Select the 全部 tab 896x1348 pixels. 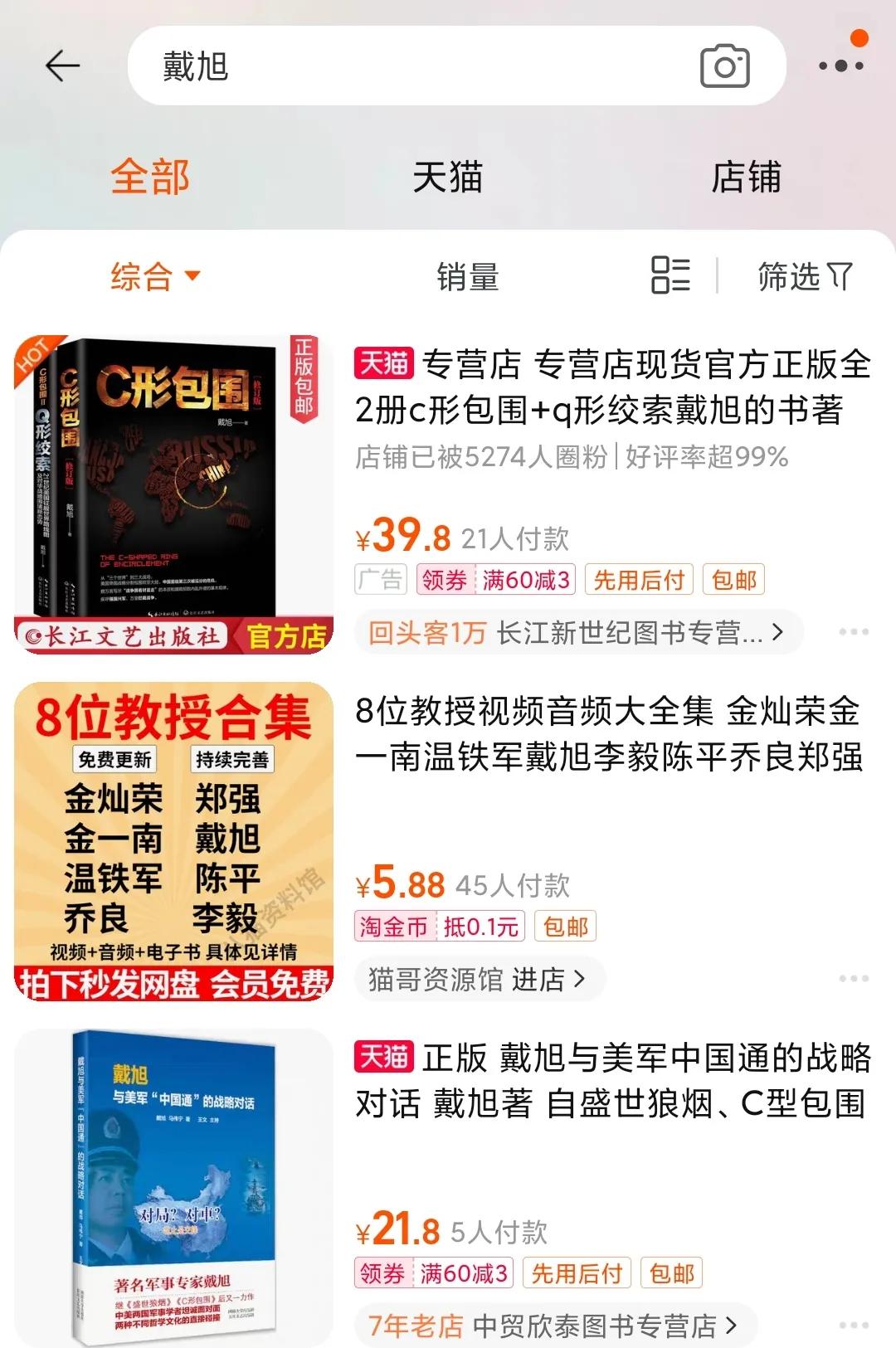tap(150, 178)
